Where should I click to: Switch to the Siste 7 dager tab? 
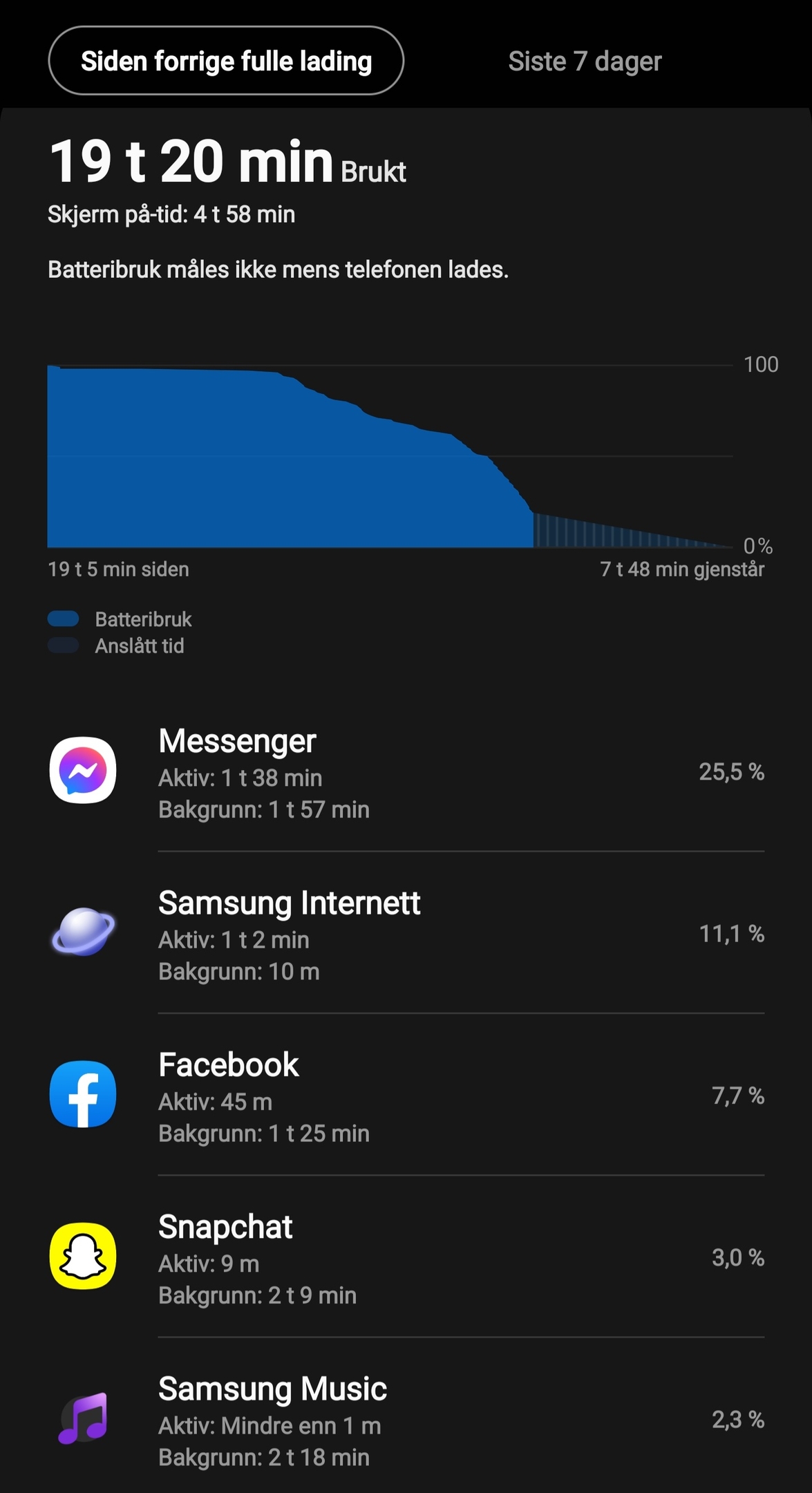(x=585, y=61)
